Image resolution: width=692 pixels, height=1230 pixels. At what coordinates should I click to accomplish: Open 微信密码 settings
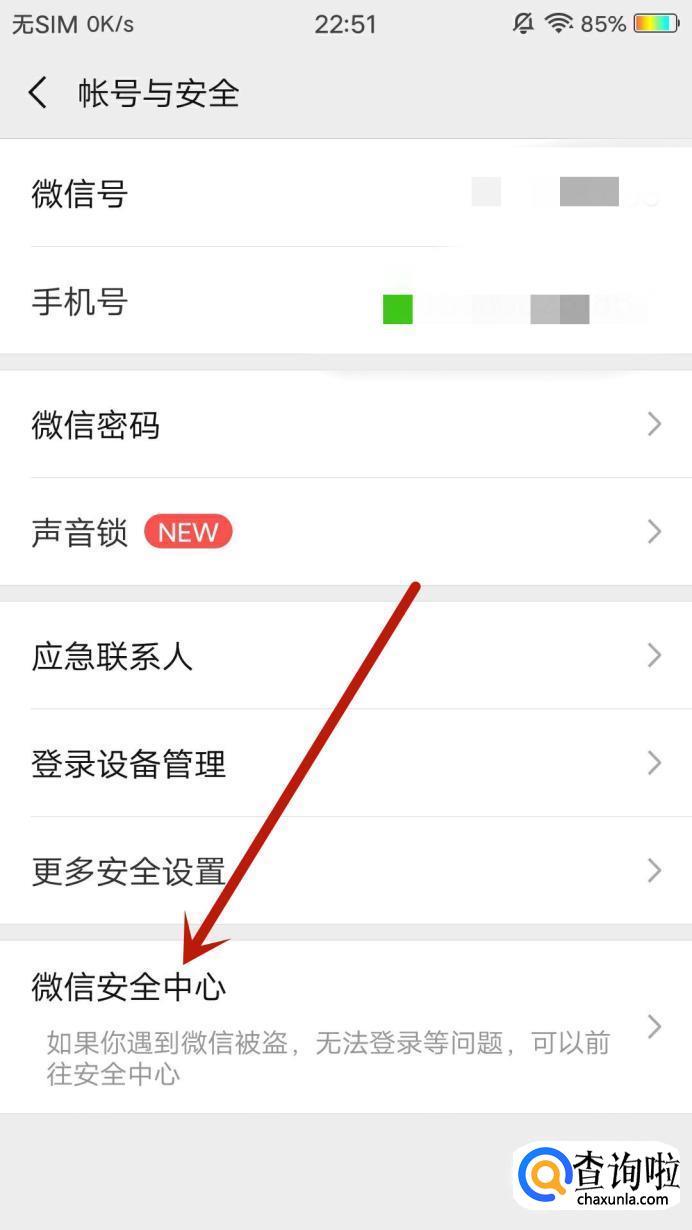[x=345, y=425]
